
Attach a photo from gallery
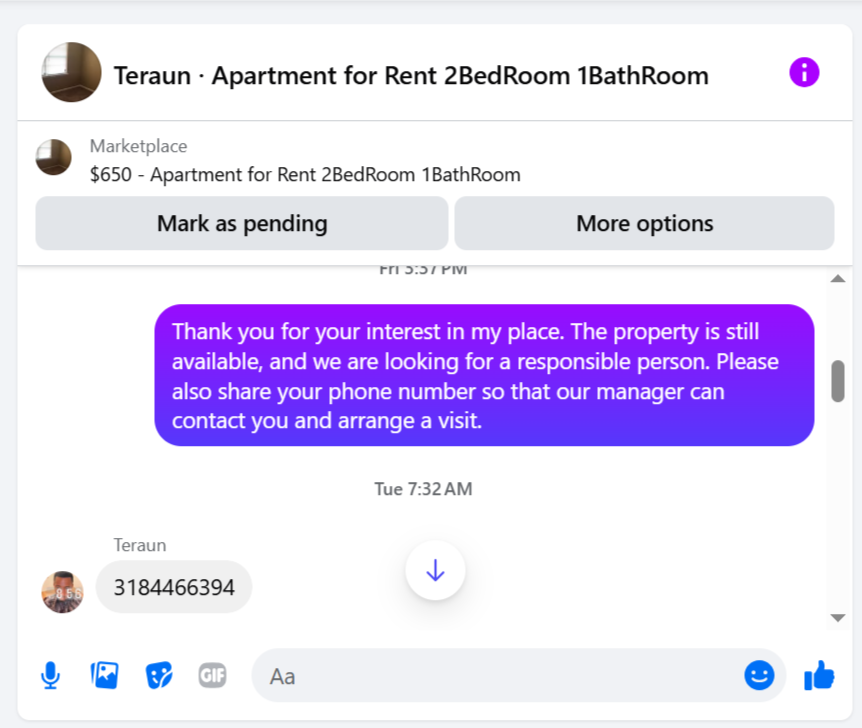click(104, 676)
